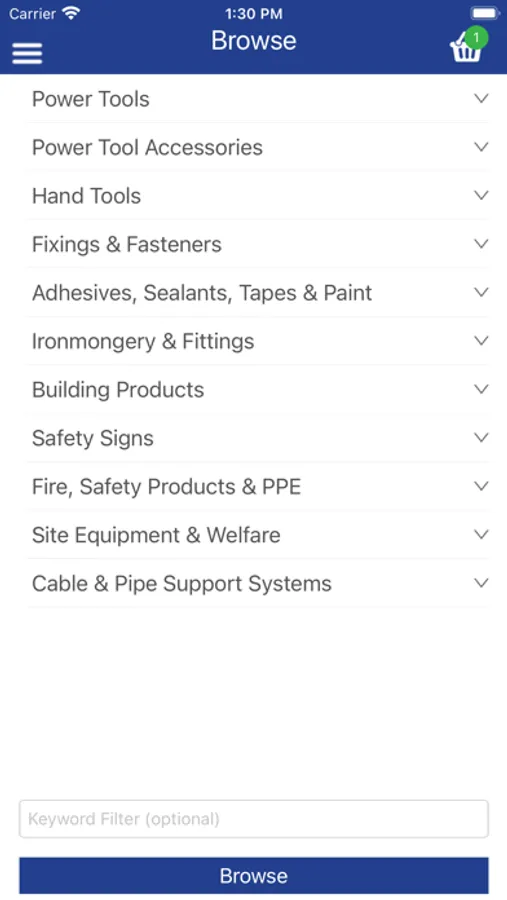This screenshot has width=507, height=900.
Task: Expand Adhesives, Sealants, Tapes & Paint
Action: pos(258,293)
